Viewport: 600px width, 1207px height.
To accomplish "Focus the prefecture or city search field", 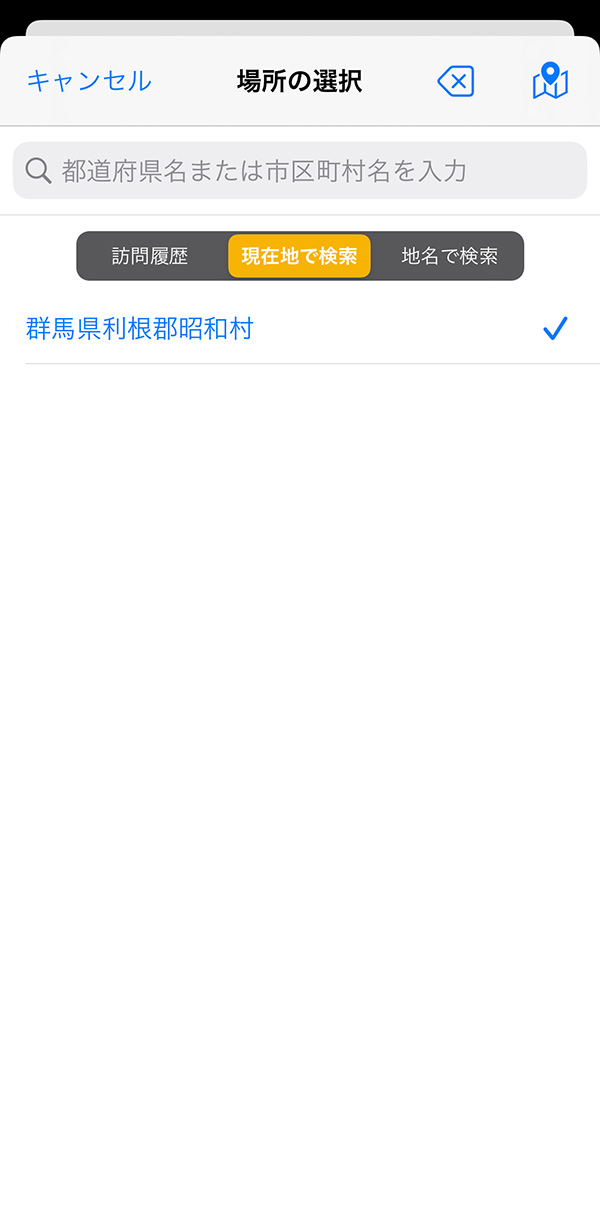I will pyautogui.click(x=300, y=170).
